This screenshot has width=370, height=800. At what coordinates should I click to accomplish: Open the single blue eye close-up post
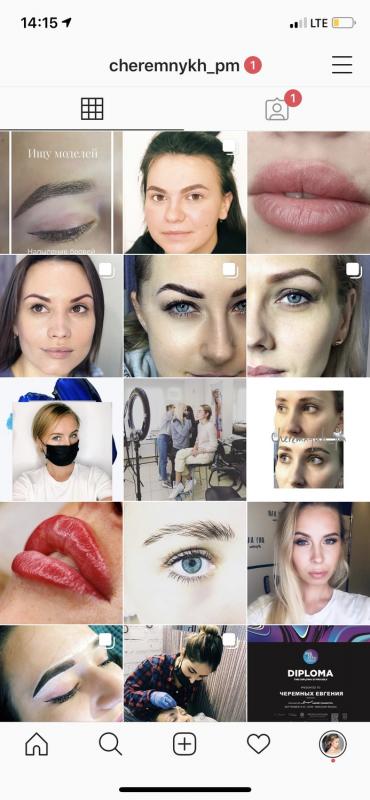coord(185,563)
